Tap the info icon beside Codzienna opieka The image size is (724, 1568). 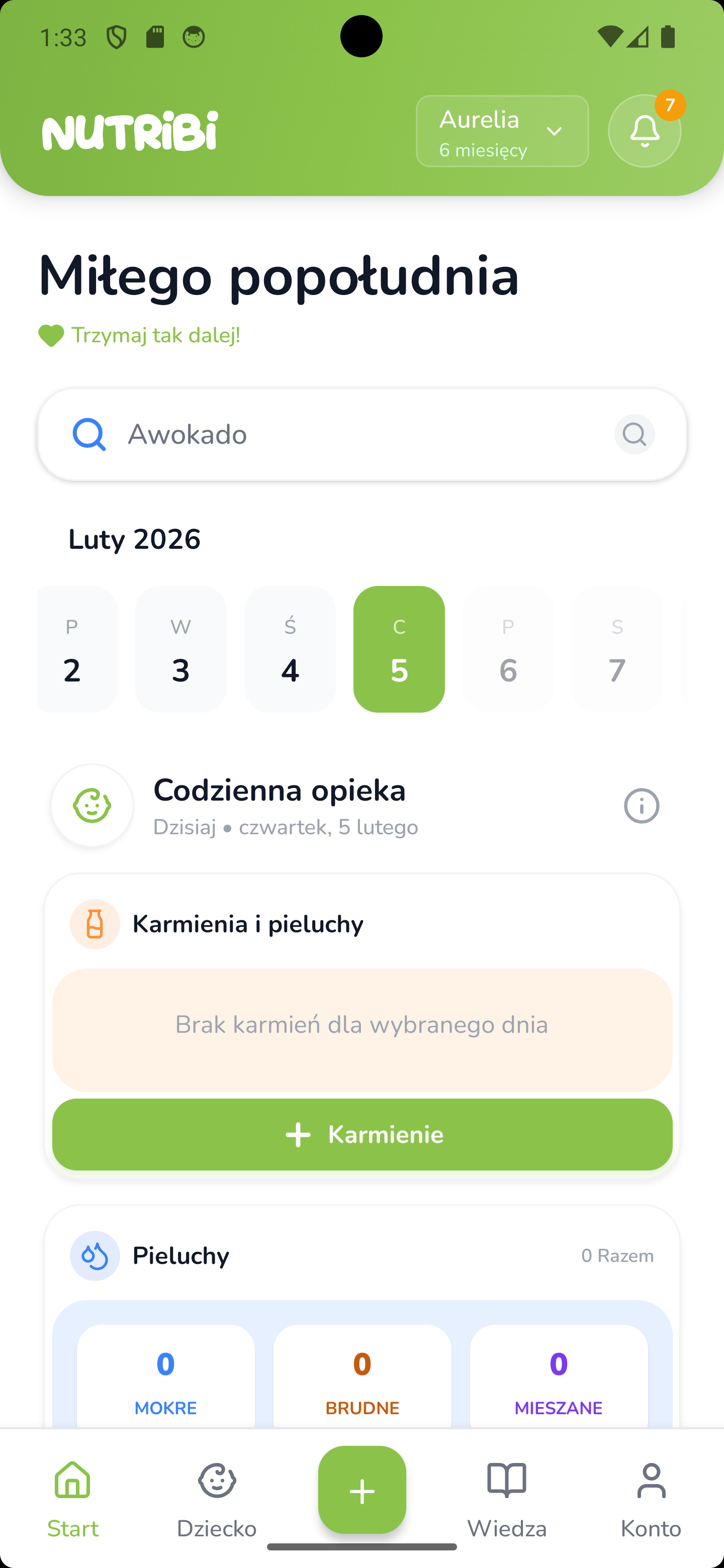pyautogui.click(x=641, y=805)
